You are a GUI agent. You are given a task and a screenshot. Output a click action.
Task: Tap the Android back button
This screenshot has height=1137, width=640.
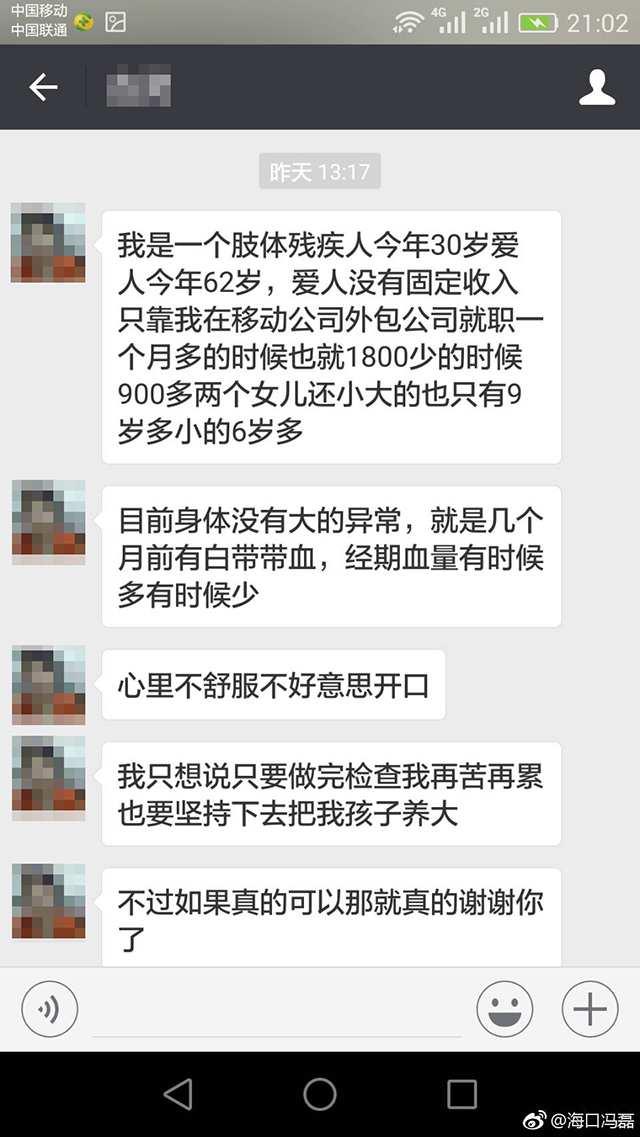click(178, 1093)
